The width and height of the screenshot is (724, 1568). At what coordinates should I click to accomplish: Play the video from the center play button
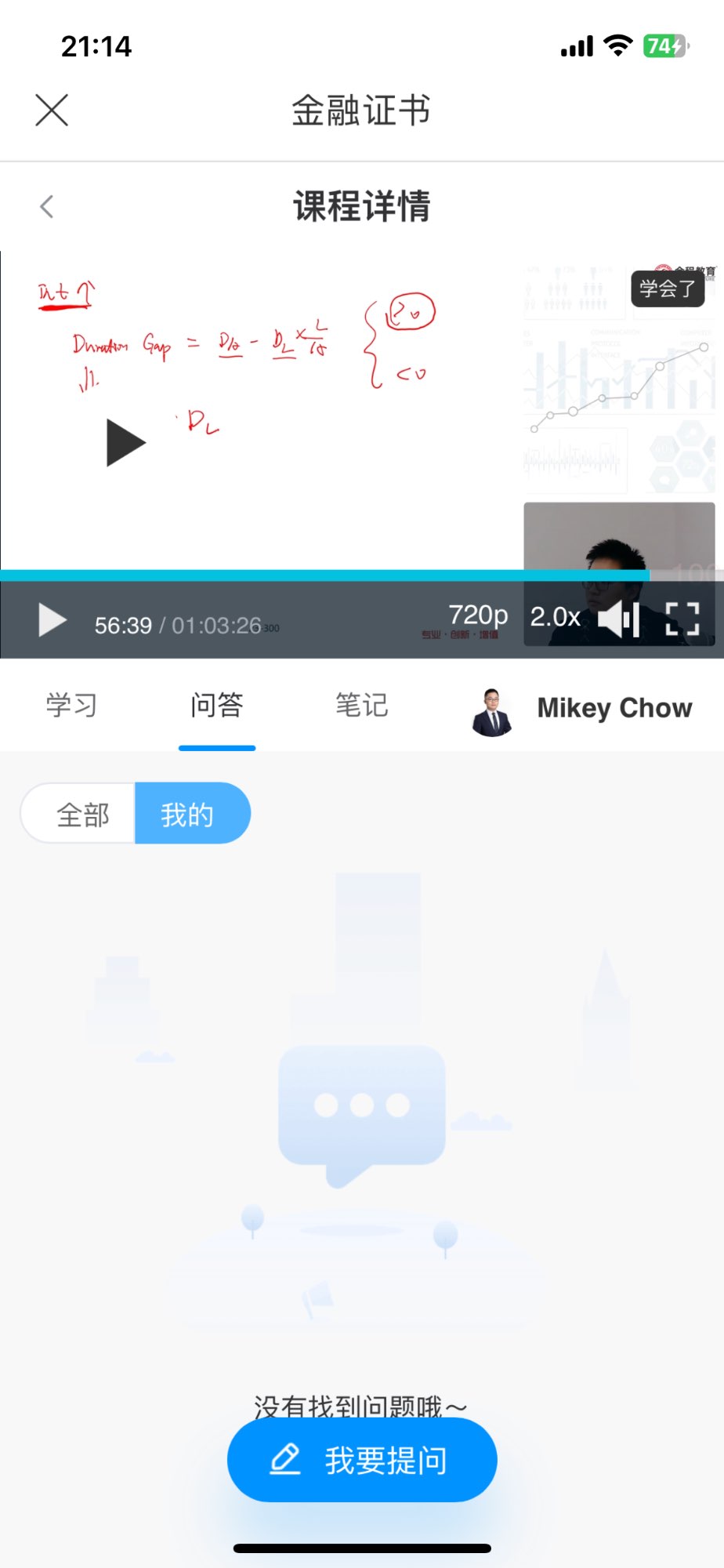125,443
